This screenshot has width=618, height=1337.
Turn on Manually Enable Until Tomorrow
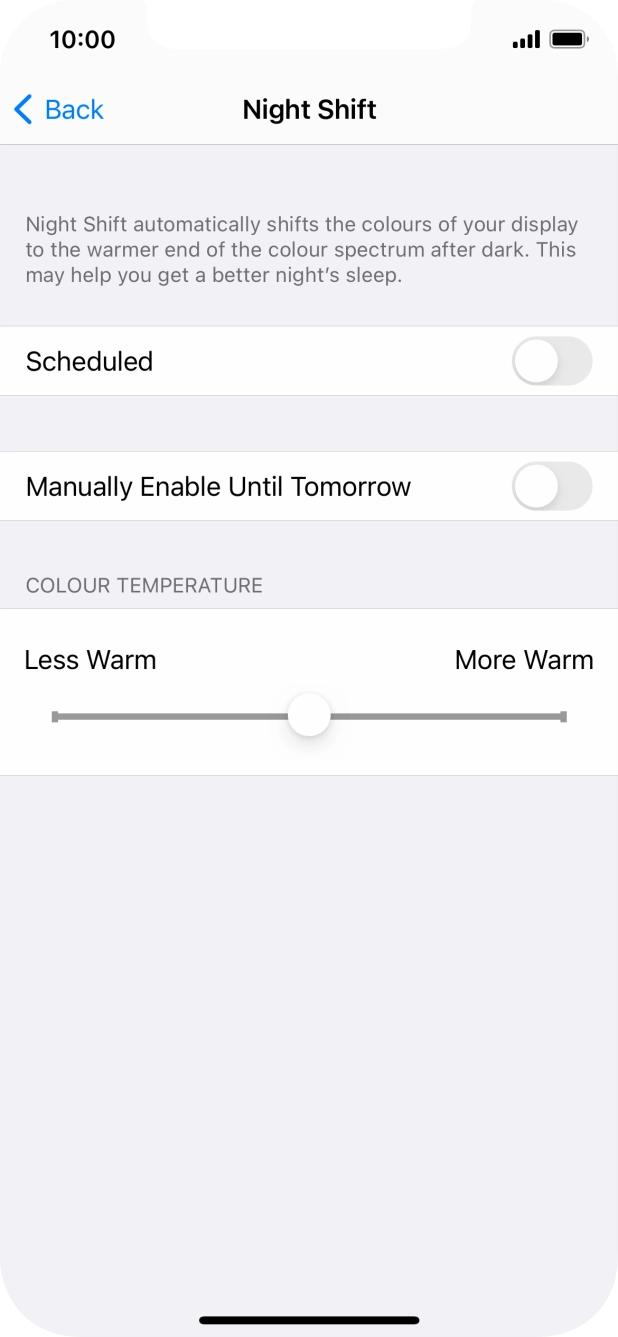point(551,487)
